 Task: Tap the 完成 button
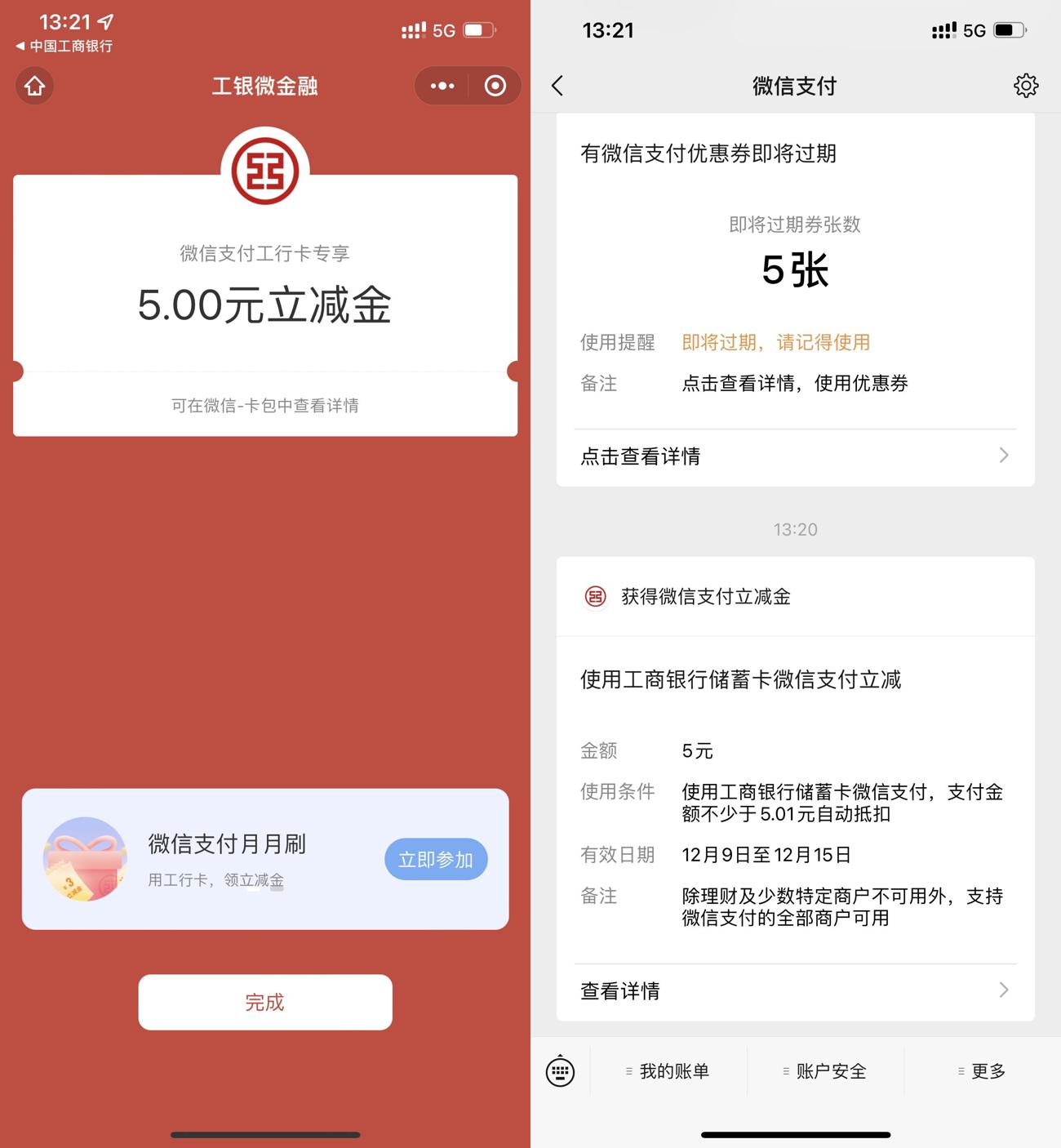[x=265, y=1002]
